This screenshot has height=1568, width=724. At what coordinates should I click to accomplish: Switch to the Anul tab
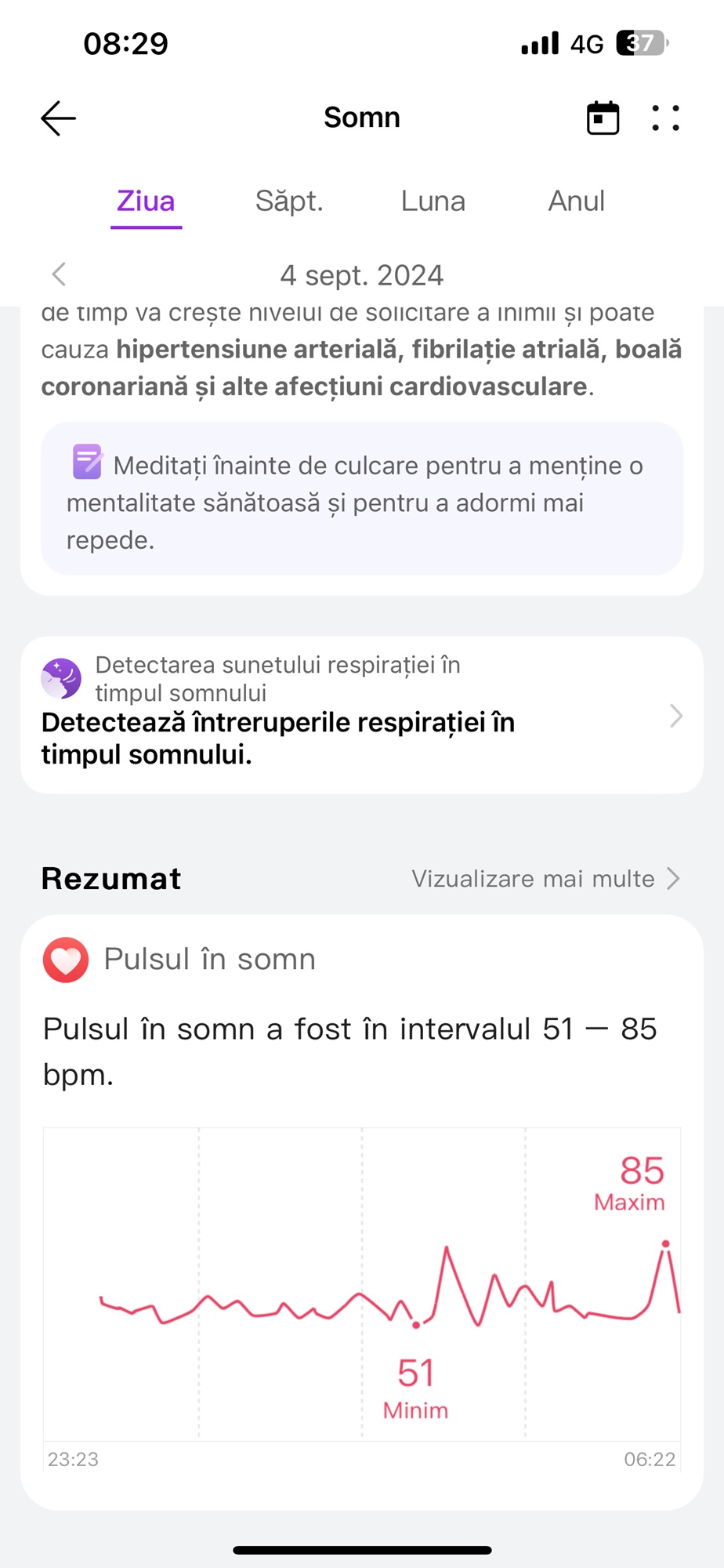point(577,201)
